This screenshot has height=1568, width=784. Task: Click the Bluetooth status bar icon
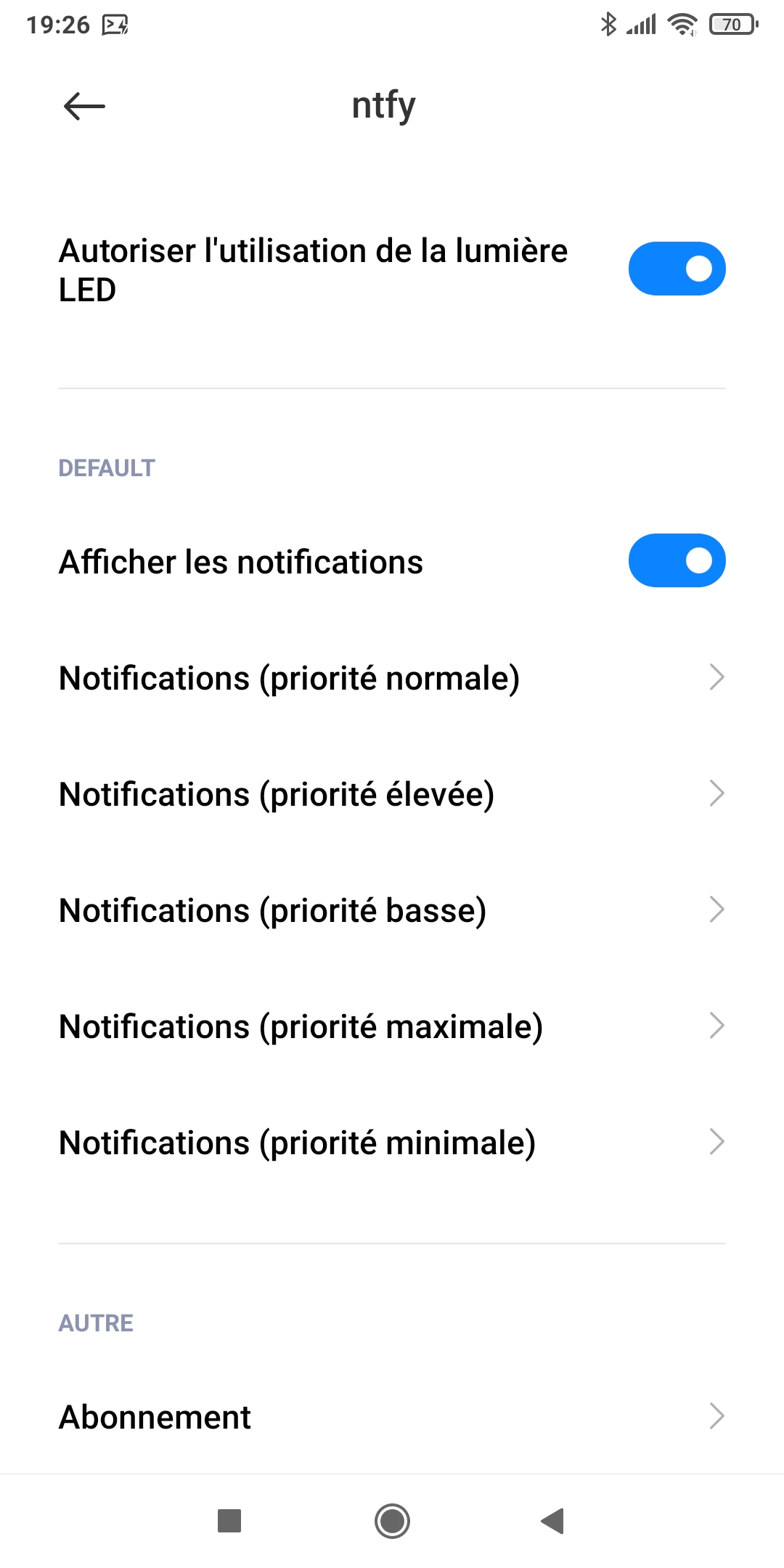608,23
